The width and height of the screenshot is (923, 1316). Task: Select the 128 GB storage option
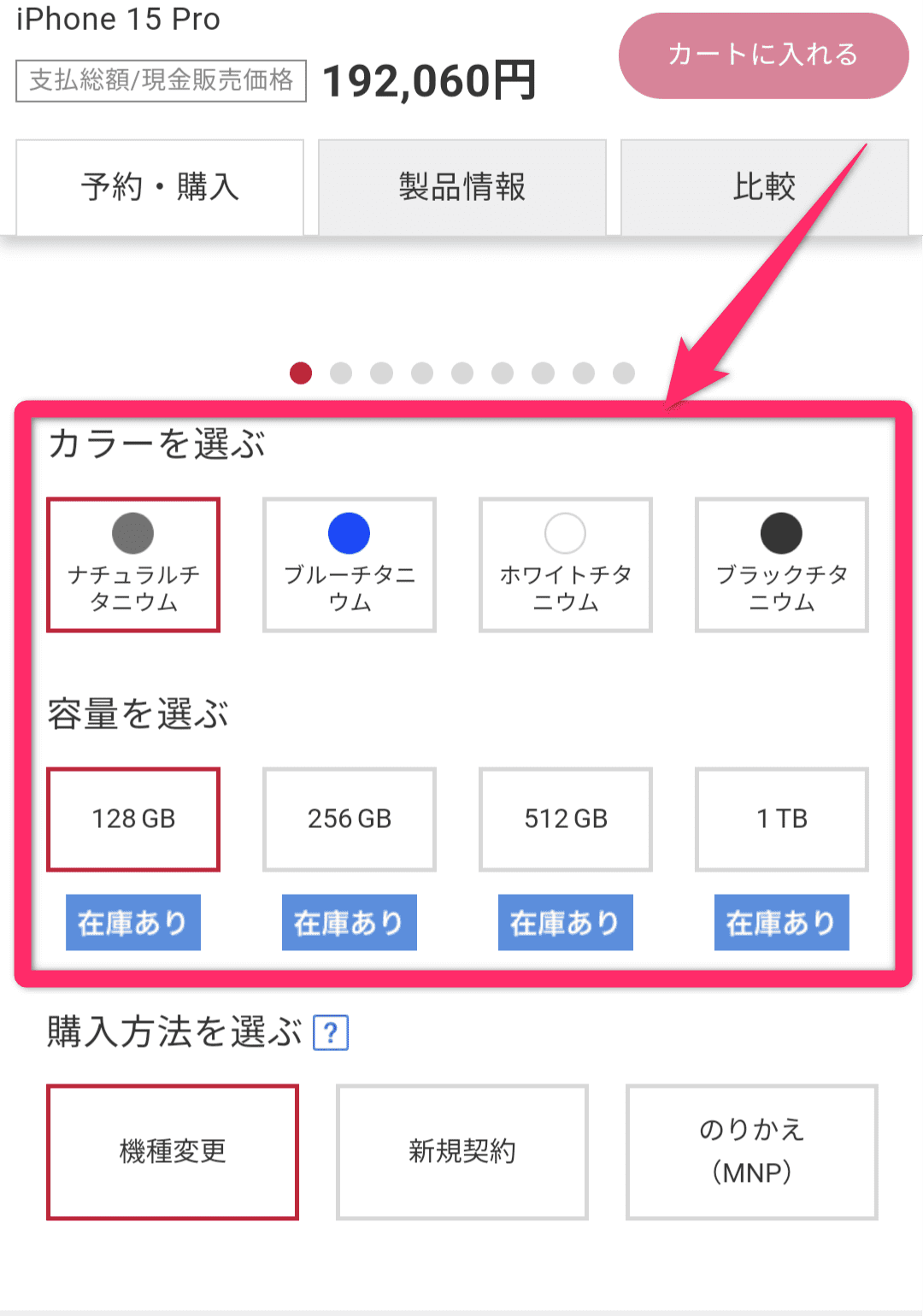pos(132,819)
